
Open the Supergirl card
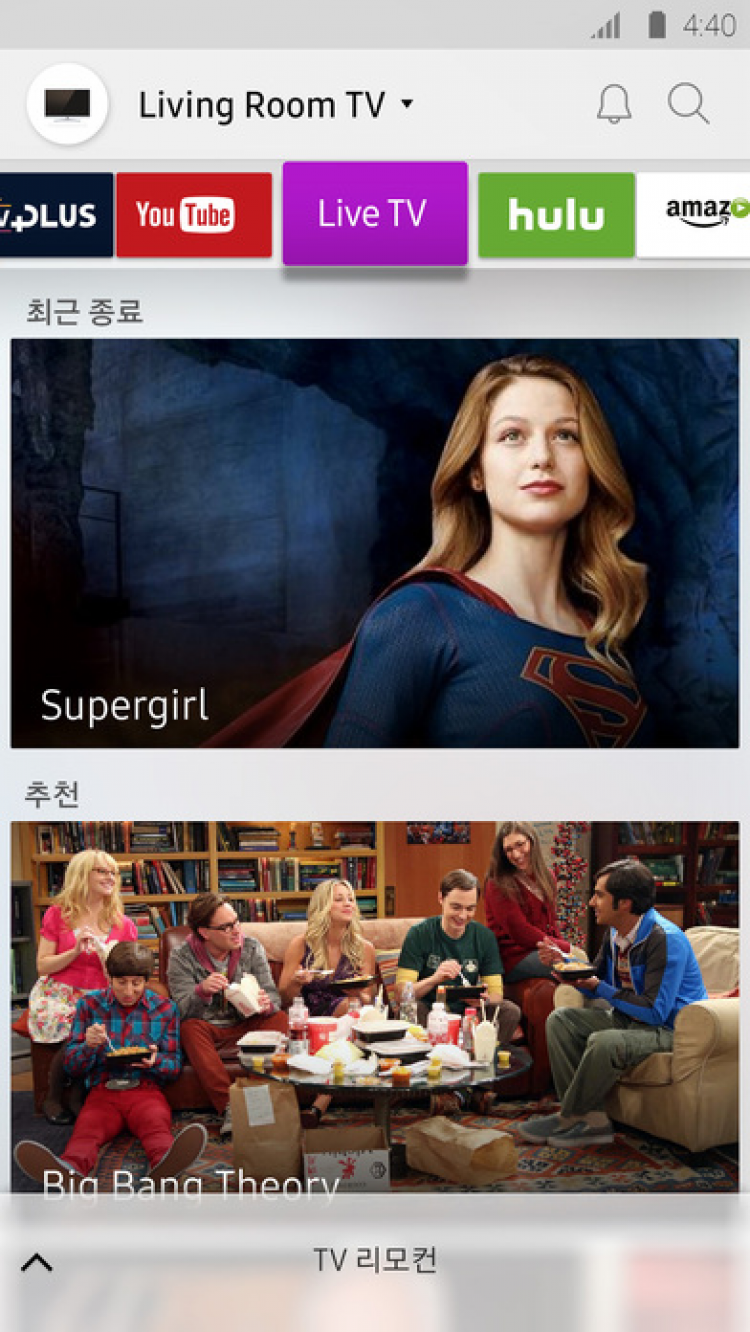[375, 543]
